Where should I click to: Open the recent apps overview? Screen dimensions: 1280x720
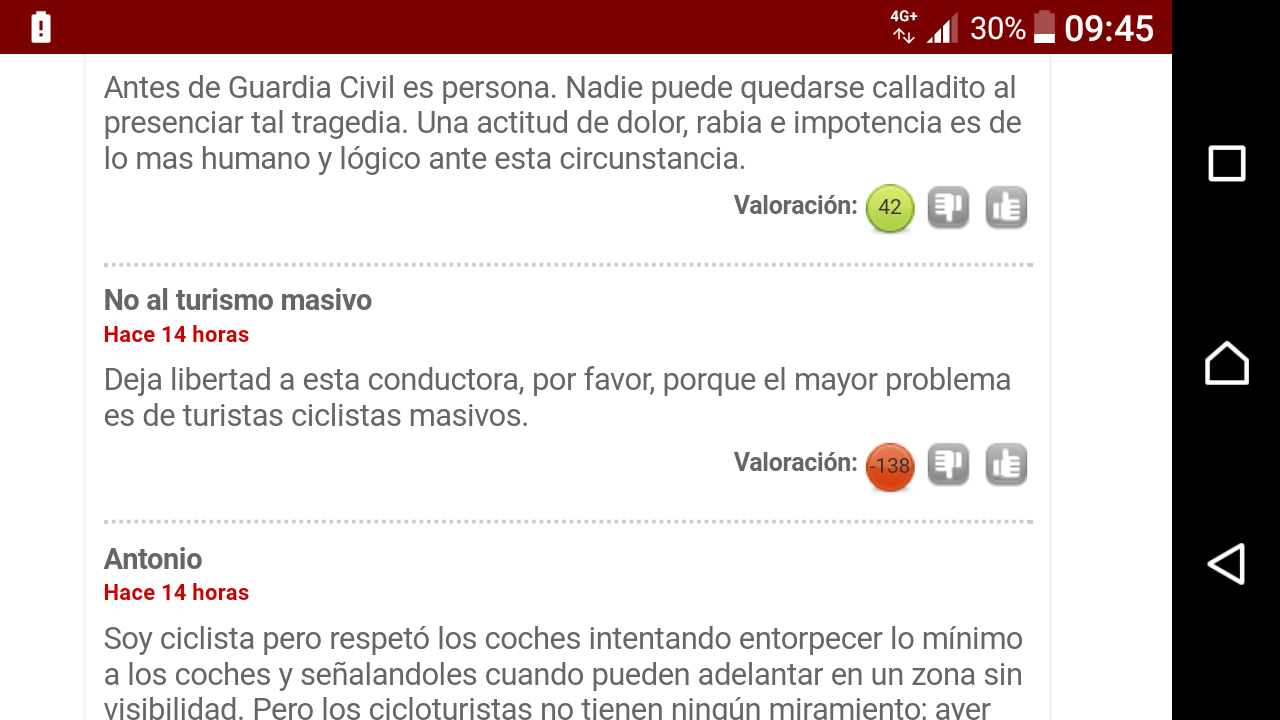point(1226,163)
